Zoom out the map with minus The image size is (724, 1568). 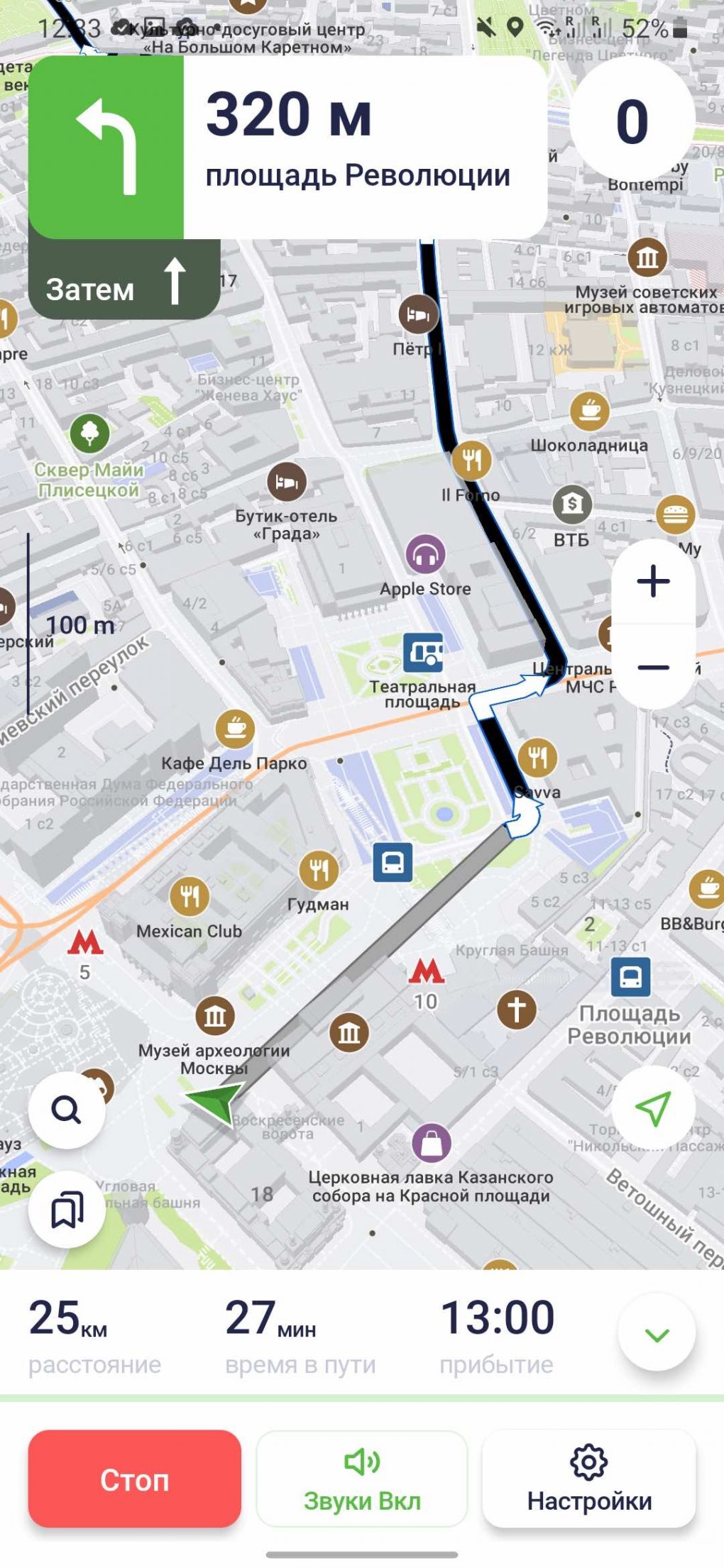point(653,668)
